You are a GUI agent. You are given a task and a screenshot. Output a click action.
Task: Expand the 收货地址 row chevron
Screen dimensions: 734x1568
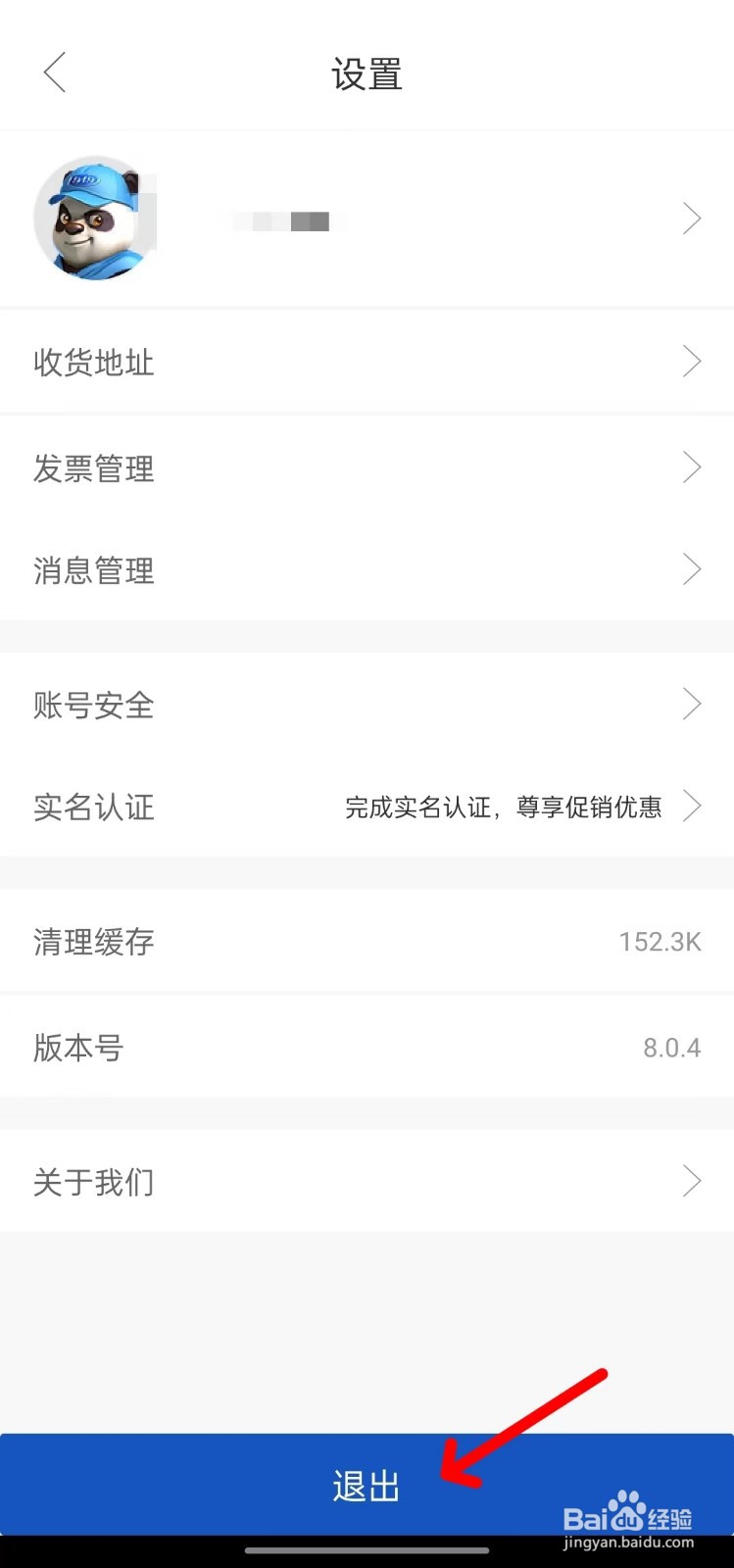[x=692, y=362]
